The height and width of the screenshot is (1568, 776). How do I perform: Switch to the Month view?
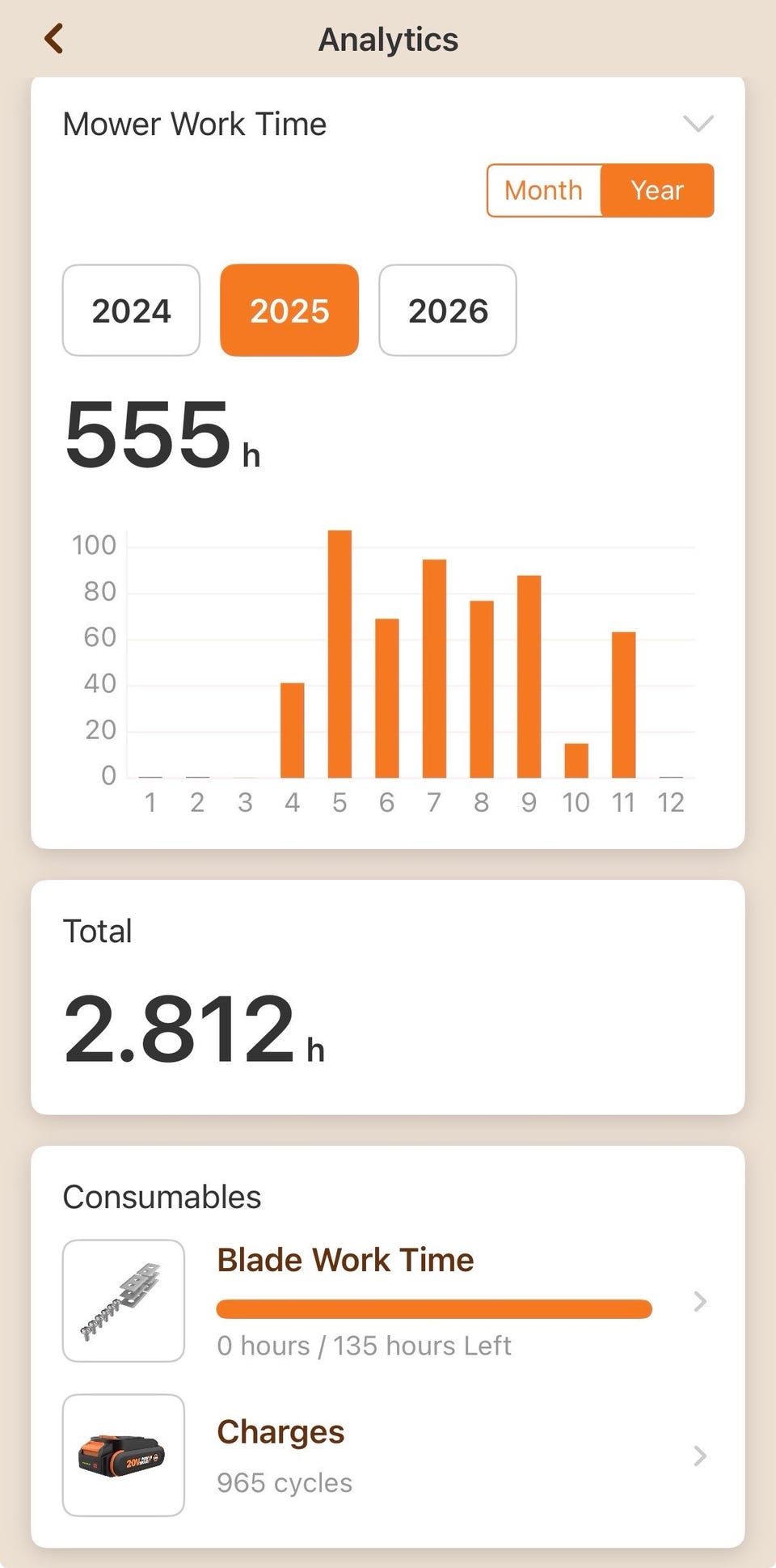coord(543,191)
